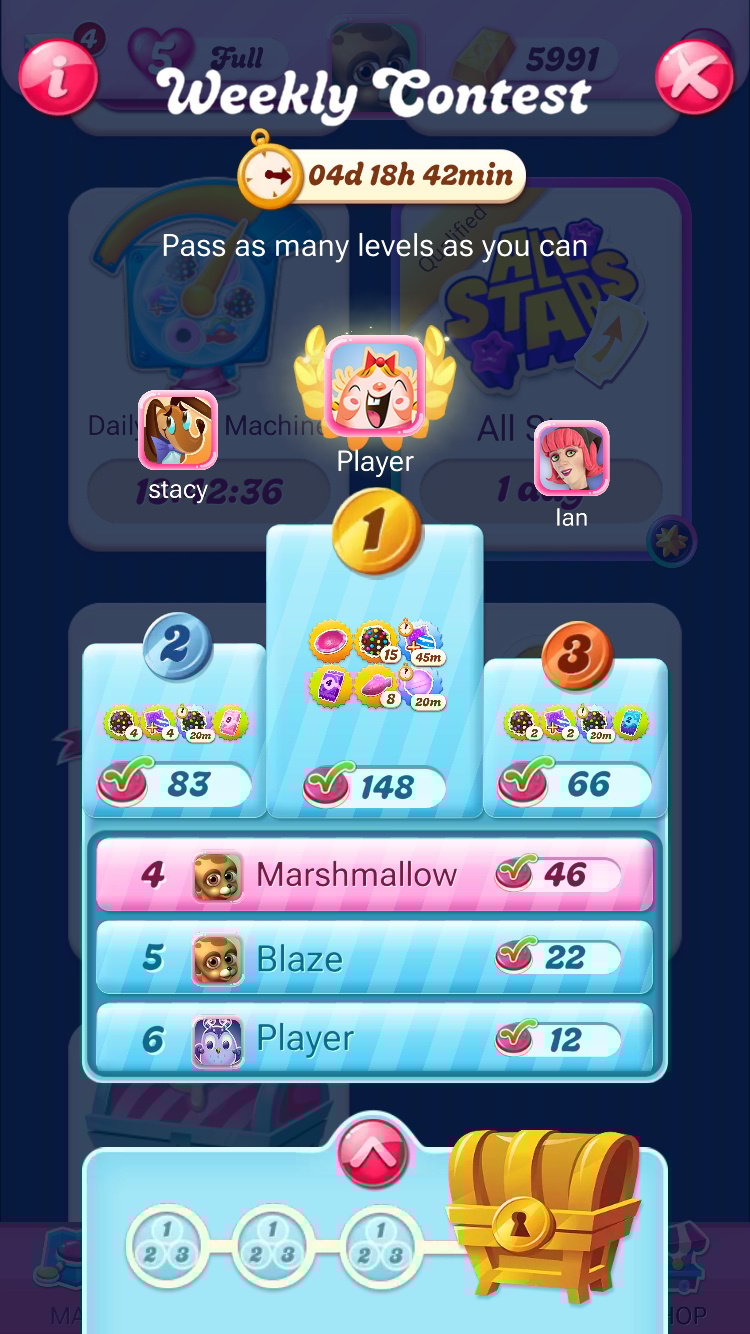Open Marshmallow's leaderboard row

[374, 874]
